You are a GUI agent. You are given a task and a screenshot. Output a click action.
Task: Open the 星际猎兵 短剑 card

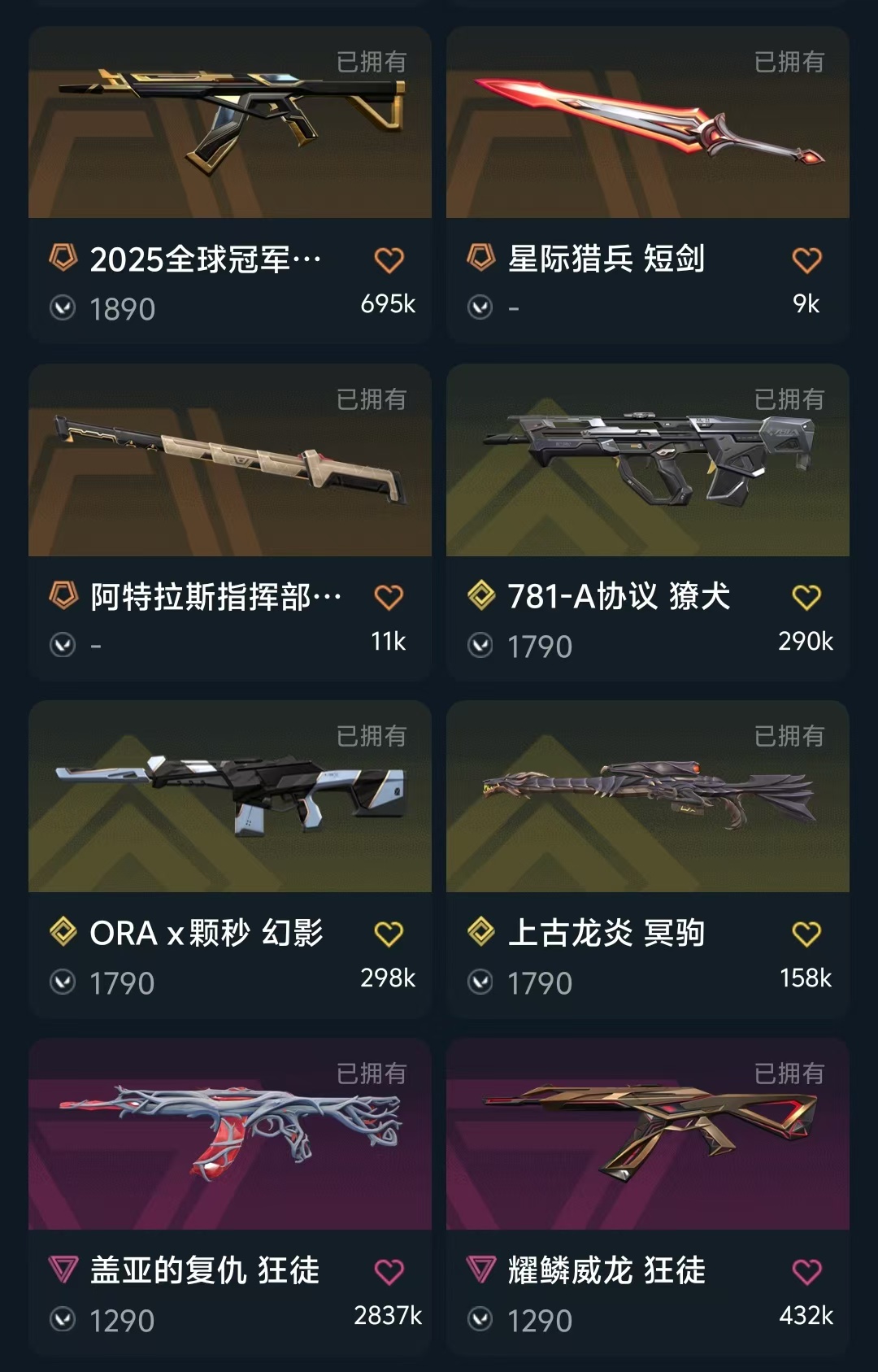pos(647,124)
